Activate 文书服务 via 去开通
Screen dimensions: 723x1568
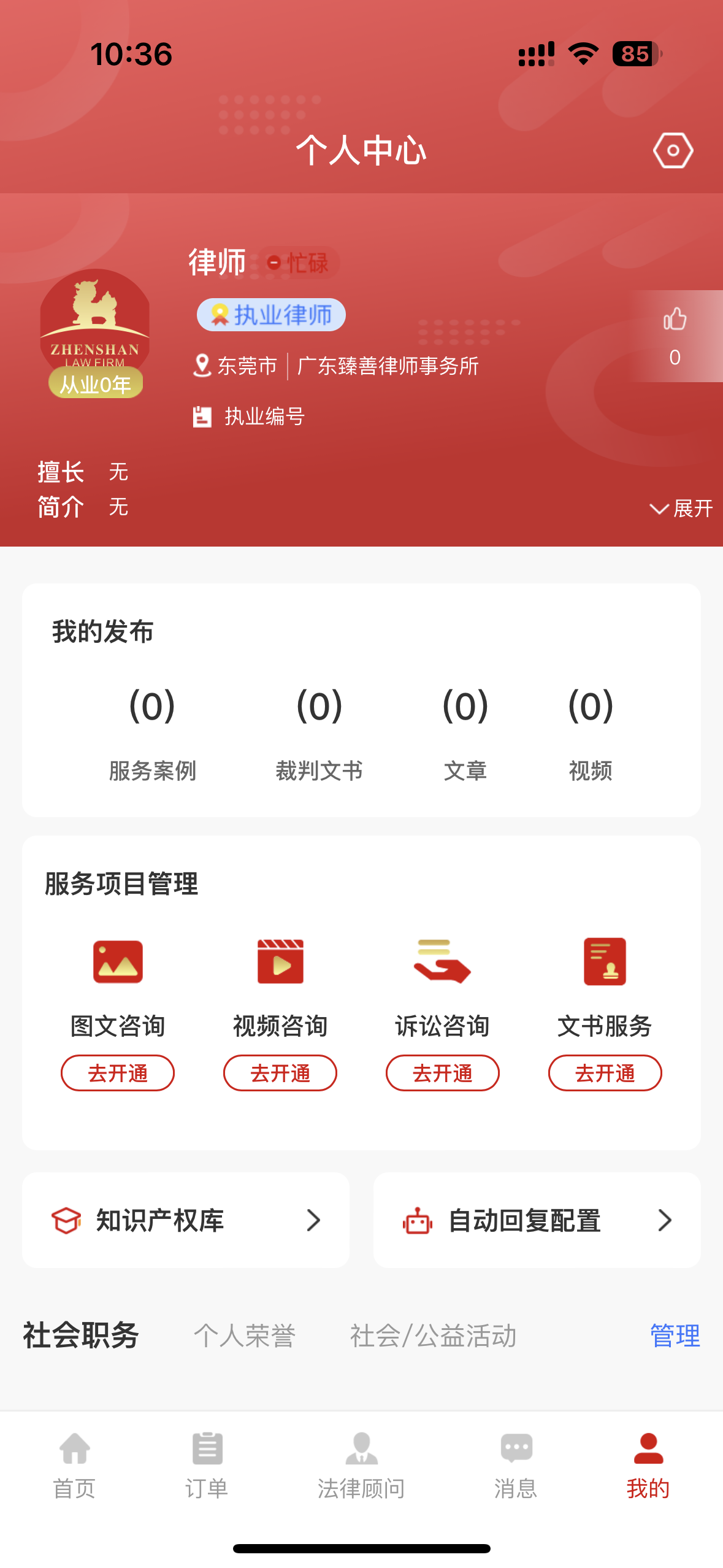click(x=605, y=1073)
